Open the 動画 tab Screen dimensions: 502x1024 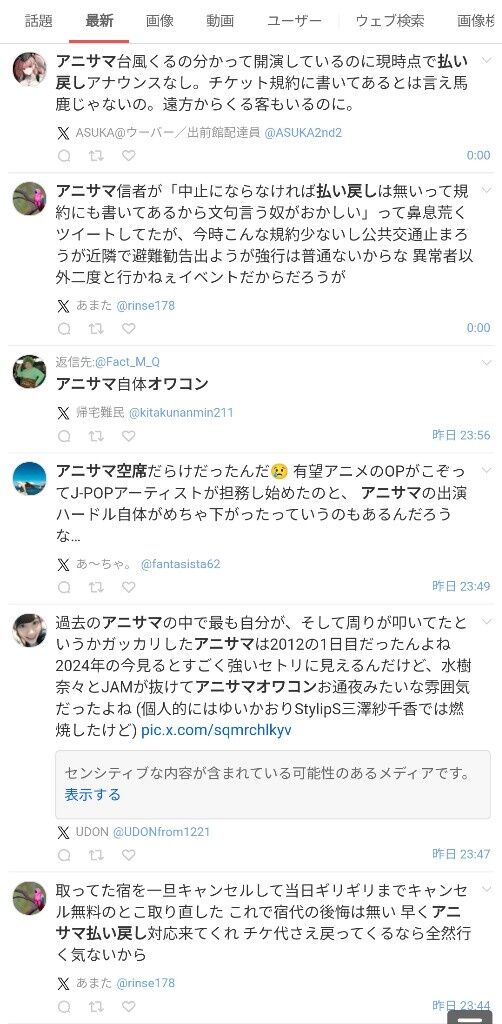pyautogui.click(x=220, y=21)
